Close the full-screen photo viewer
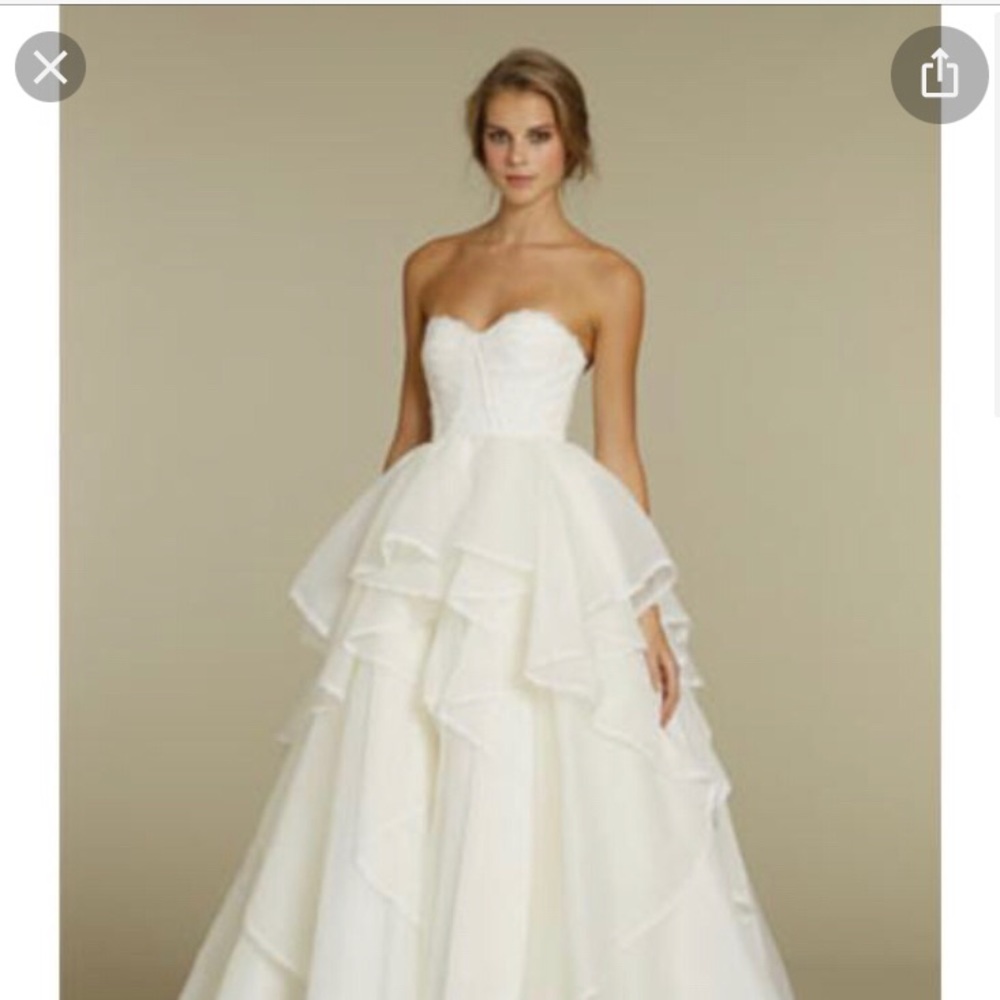Viewport: 1000px width, 1000px height. click(50, 67)
